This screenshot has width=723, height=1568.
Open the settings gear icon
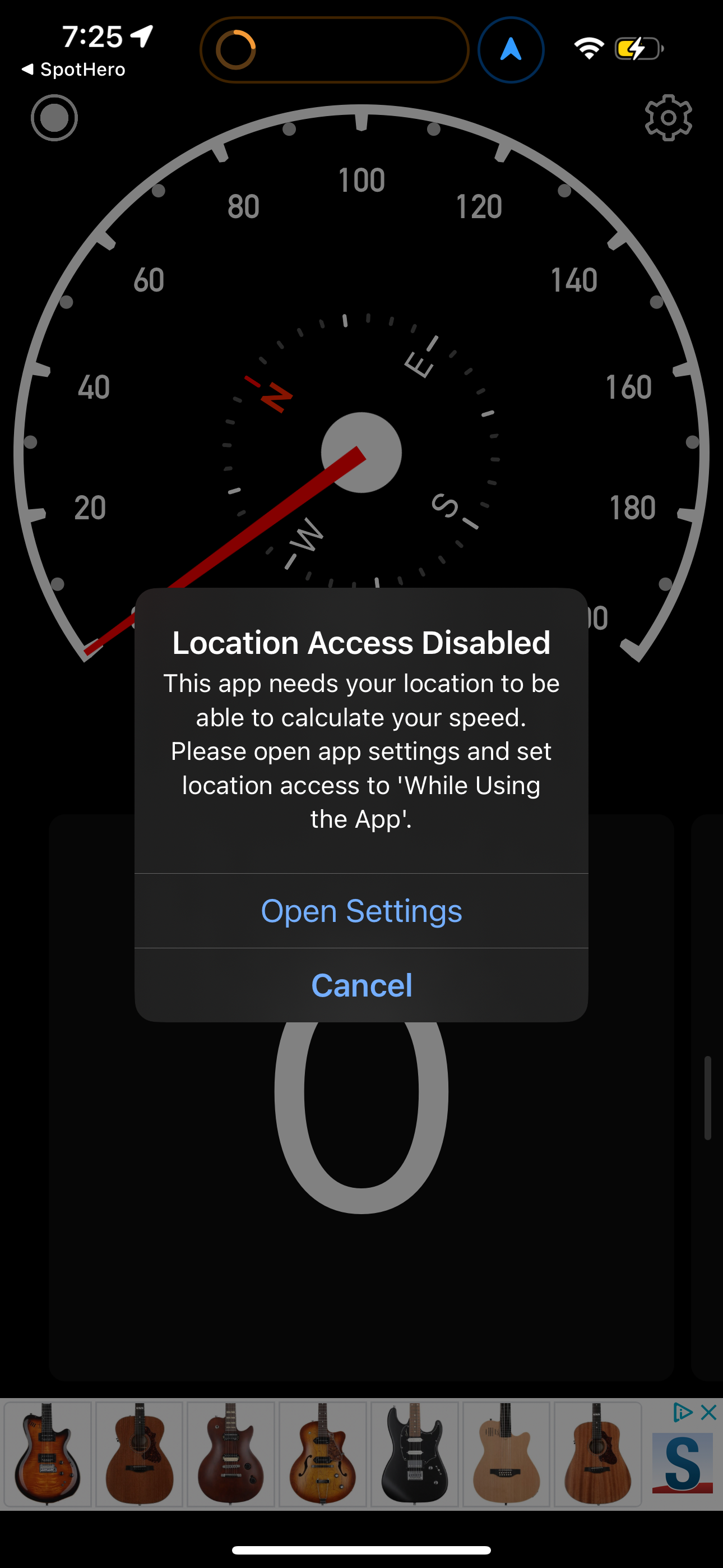click(668, 117)
